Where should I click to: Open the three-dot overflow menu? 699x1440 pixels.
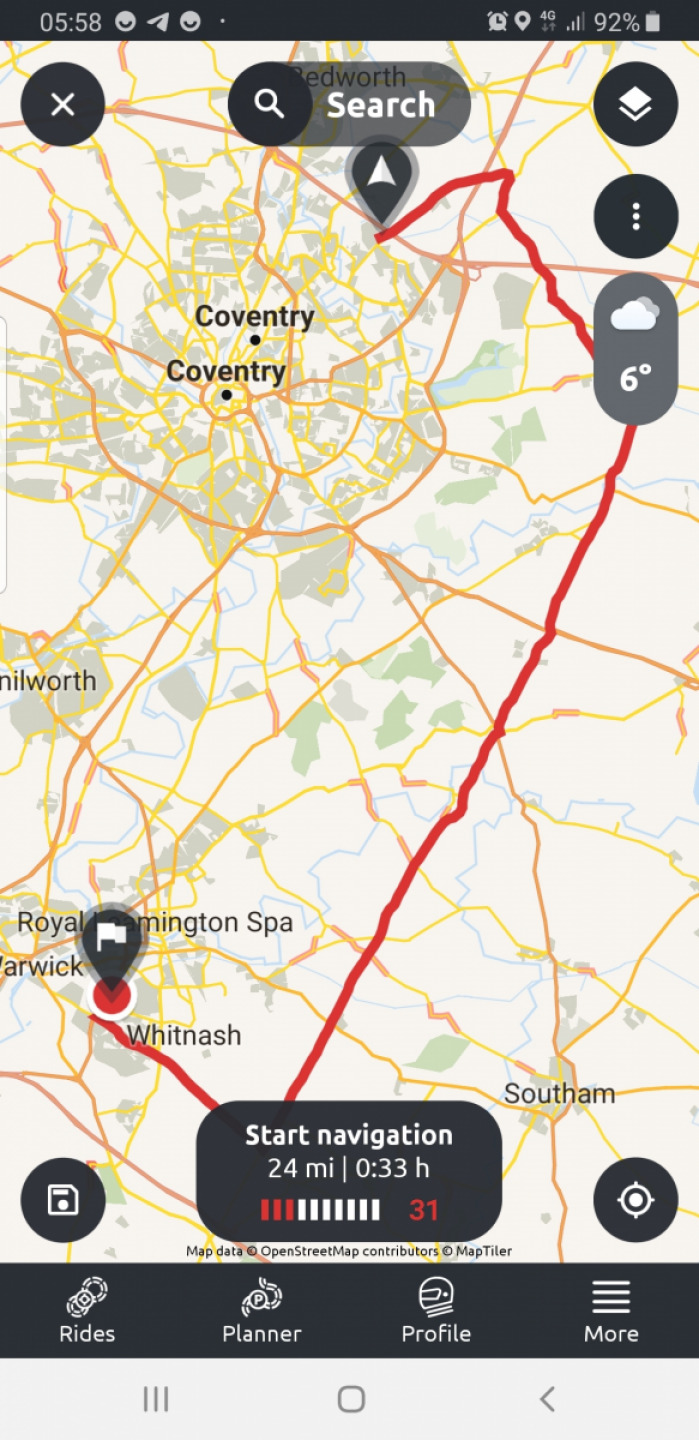pos(636,216)
